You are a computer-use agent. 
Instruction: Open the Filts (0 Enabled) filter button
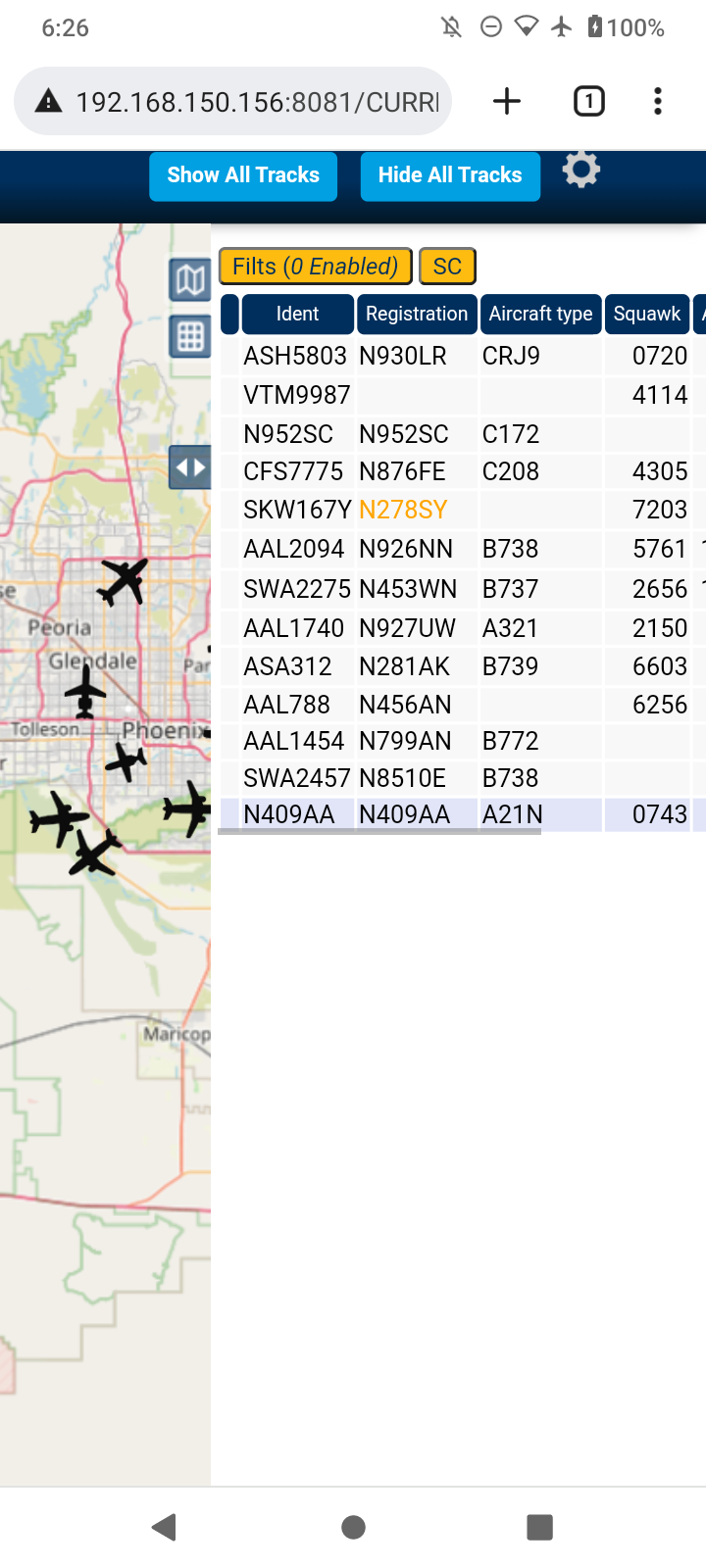coord(315,267)
